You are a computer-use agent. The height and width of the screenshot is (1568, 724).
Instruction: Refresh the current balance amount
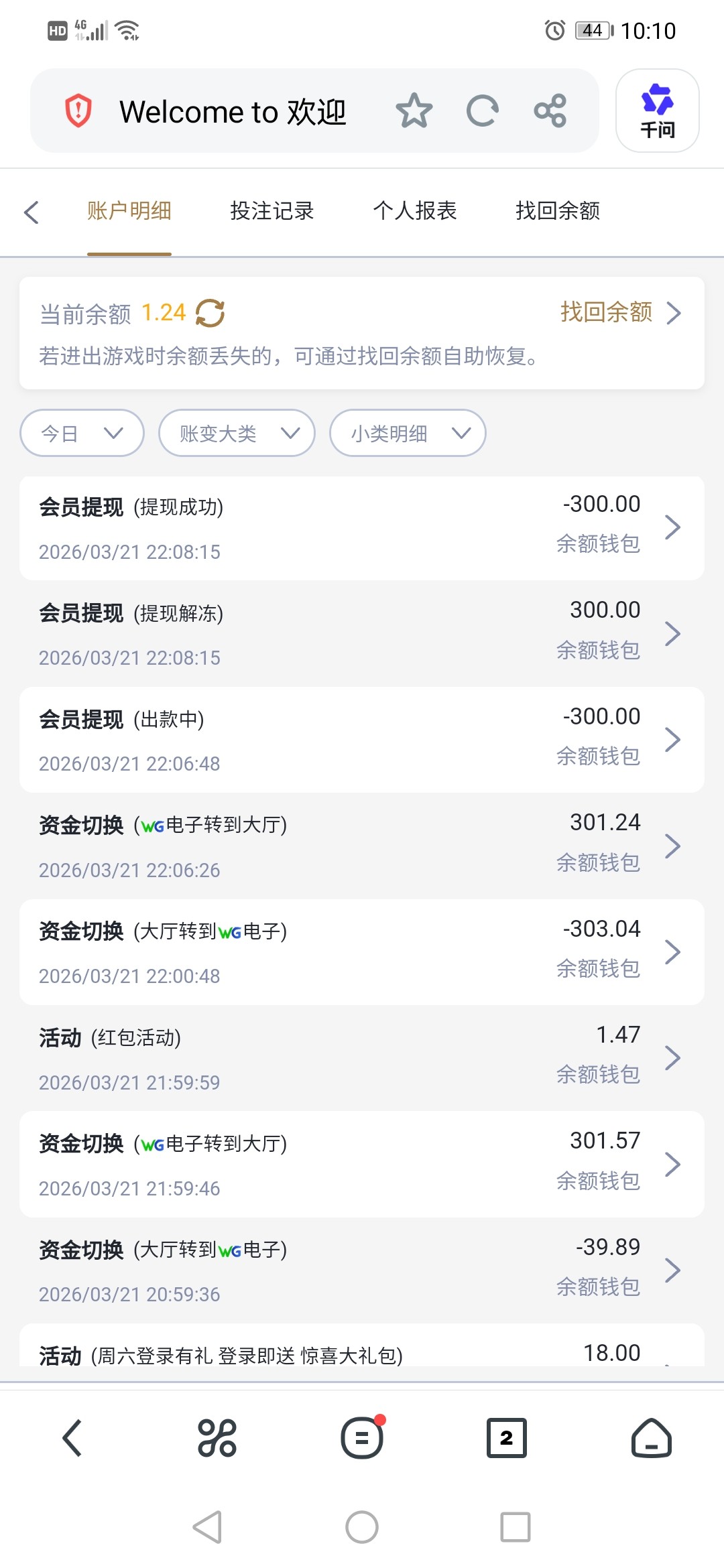(x=210, y=313)
